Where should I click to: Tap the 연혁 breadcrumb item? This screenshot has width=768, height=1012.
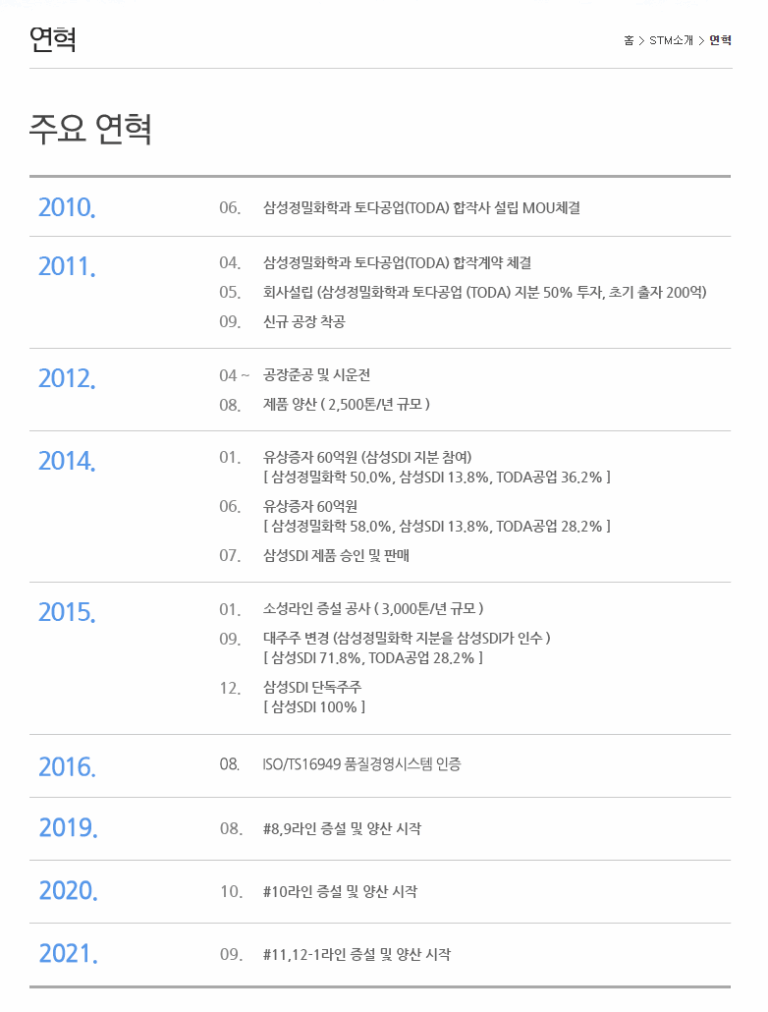click(720, 41)
